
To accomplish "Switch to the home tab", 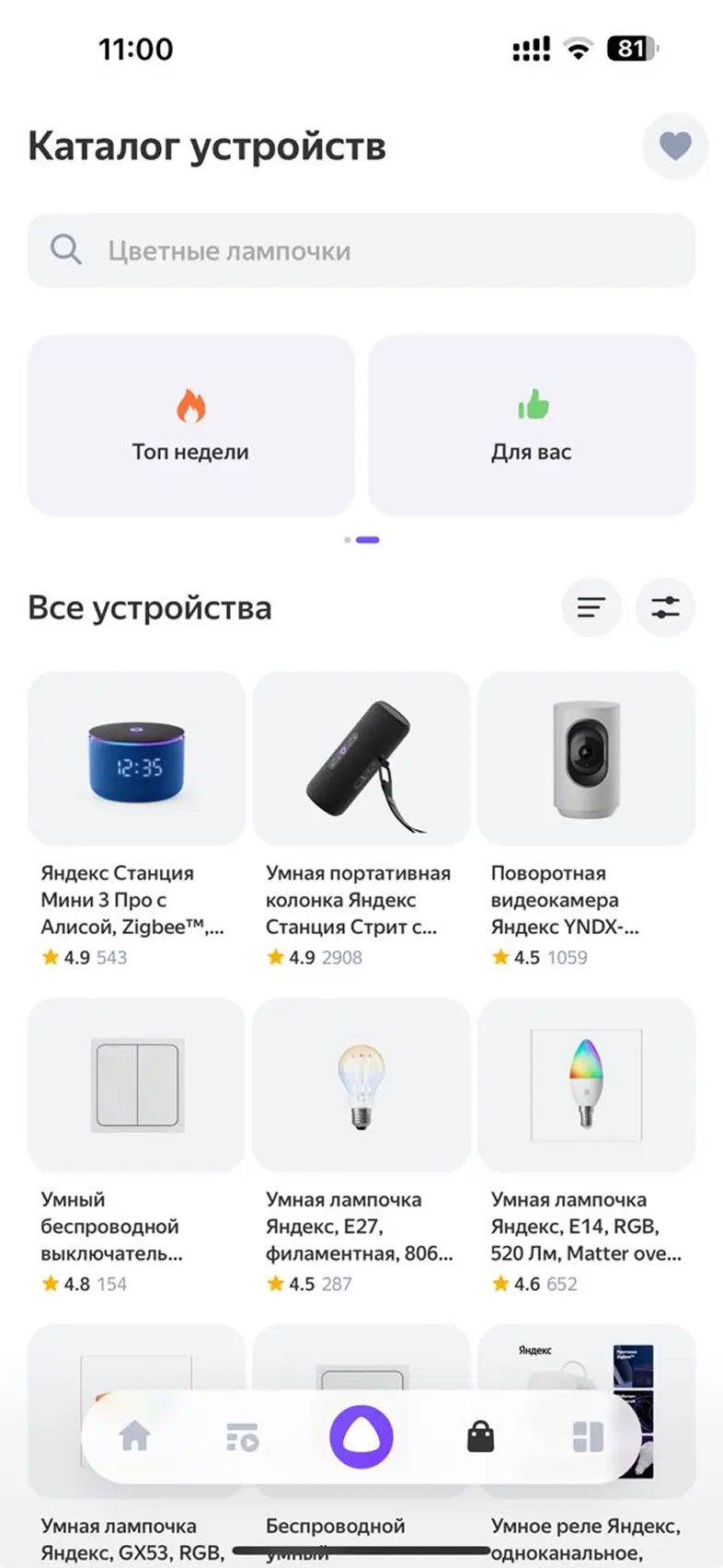I will (x=135, y=1436).
